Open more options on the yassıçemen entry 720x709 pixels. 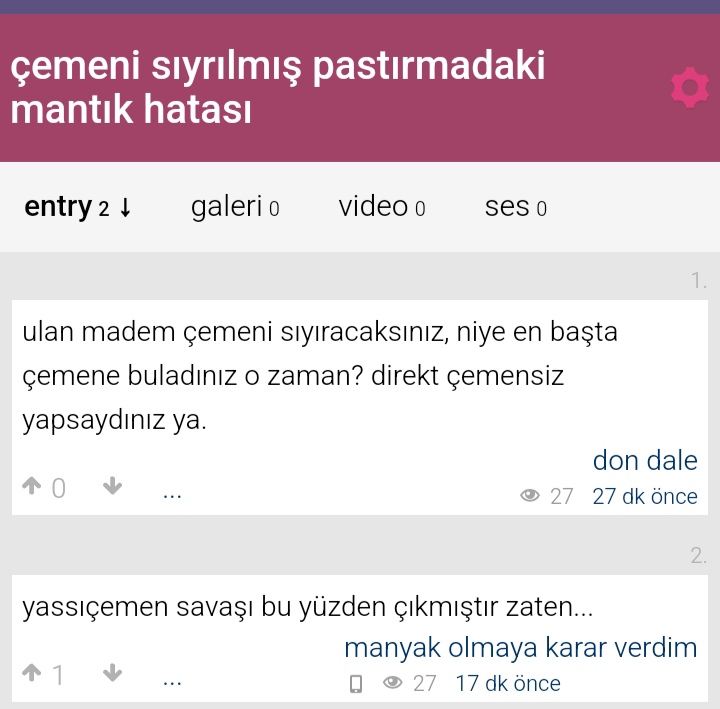coord(173,682)
